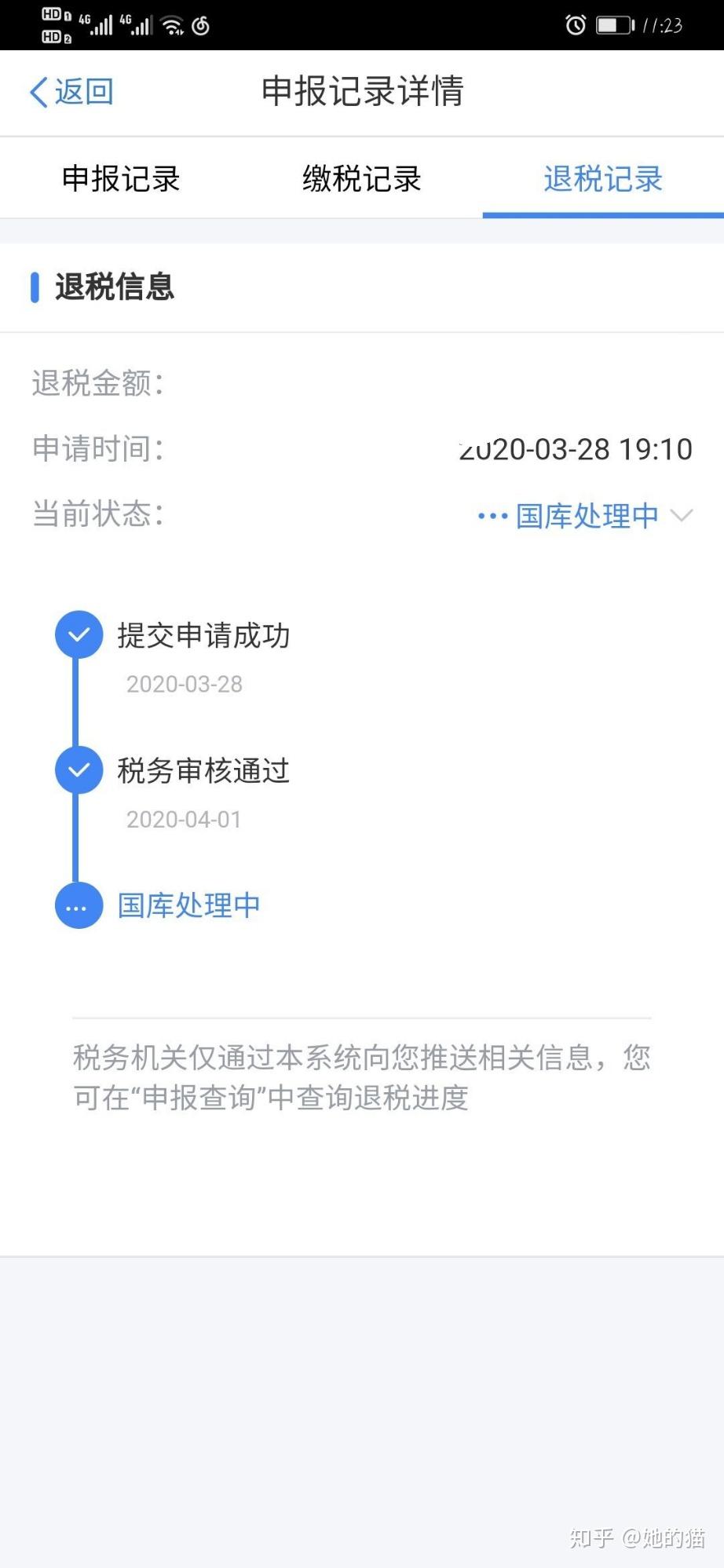Tap the blue section marker beside 退税信息
The image size is (724, 1568).
tap(35, 288)
